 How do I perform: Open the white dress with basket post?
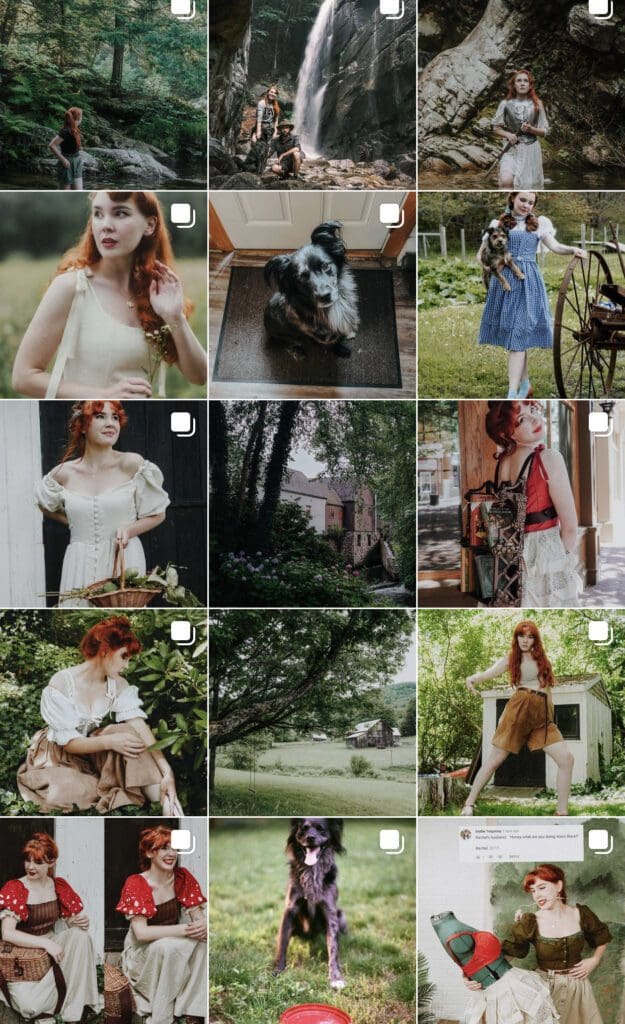click(x=103, y=504)
